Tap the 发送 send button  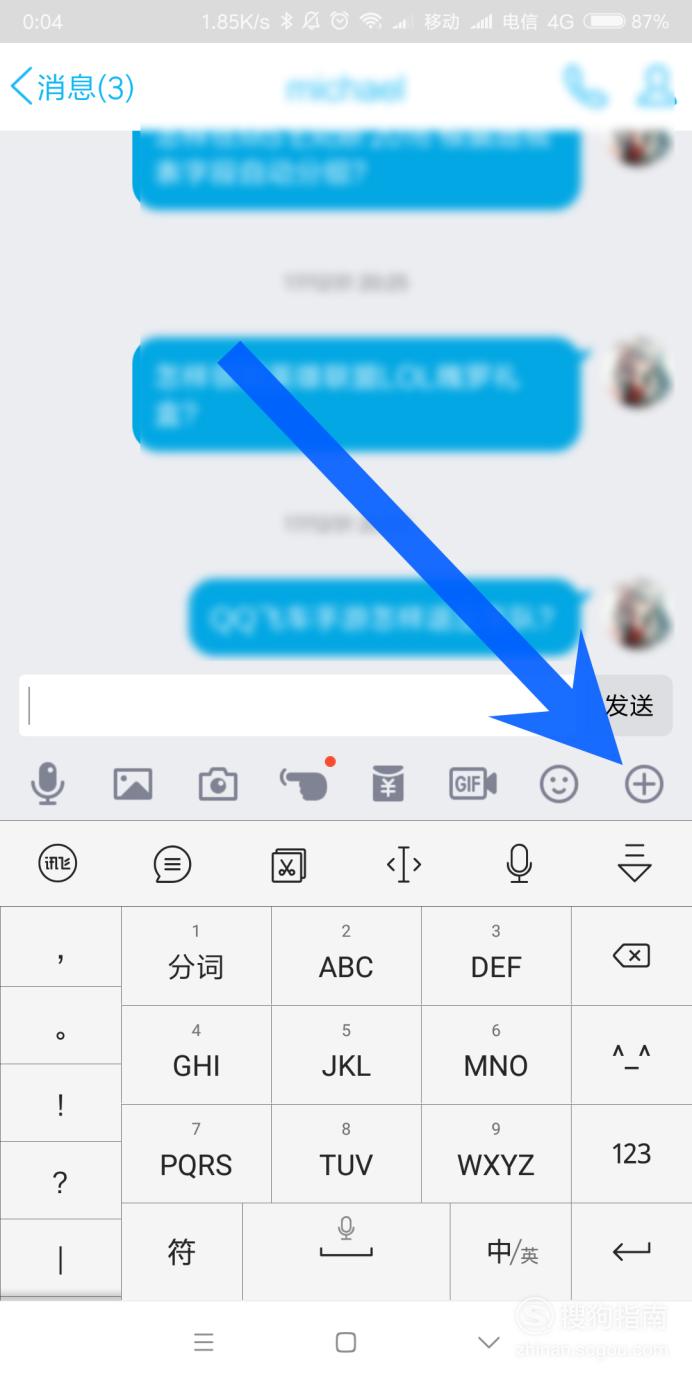[630, 706]
